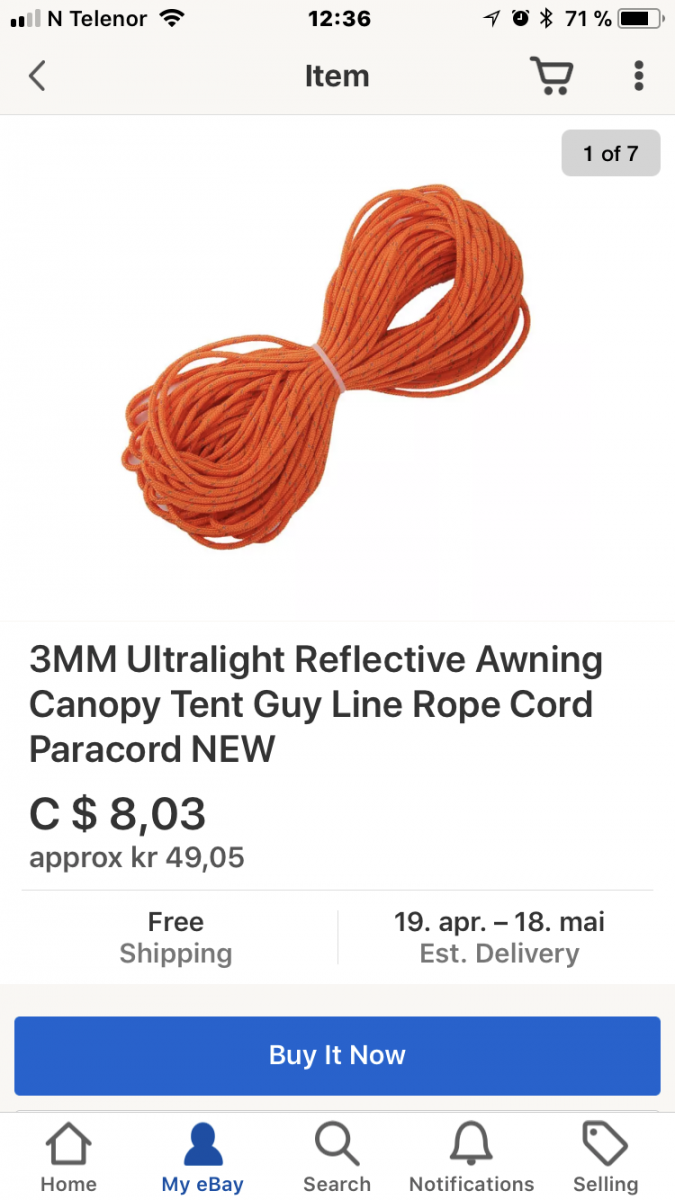
Task: Tap the Buy It Now button
Action: coord(337,1056)
